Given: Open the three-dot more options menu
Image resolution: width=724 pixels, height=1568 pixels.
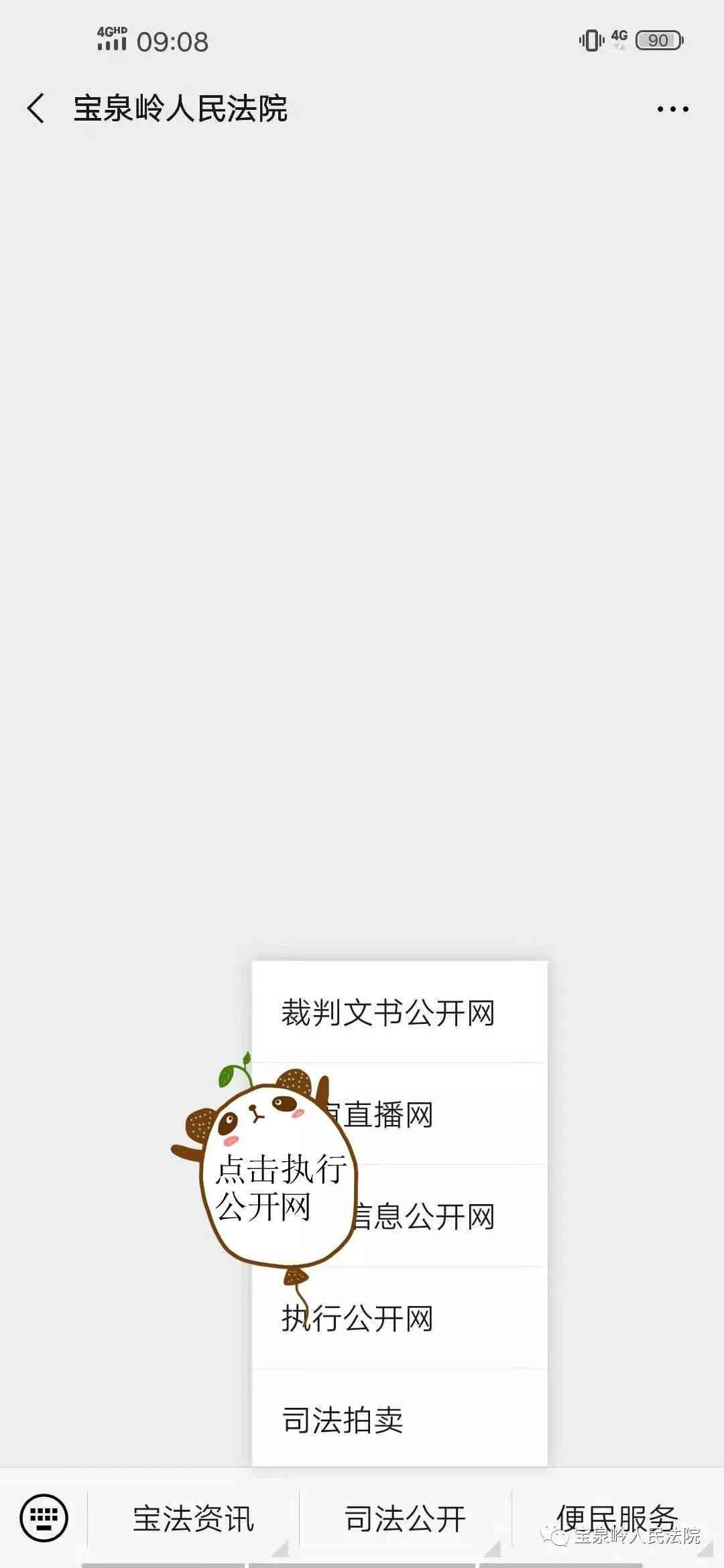Looking at the screenshot, I should [x=672, y=109].
